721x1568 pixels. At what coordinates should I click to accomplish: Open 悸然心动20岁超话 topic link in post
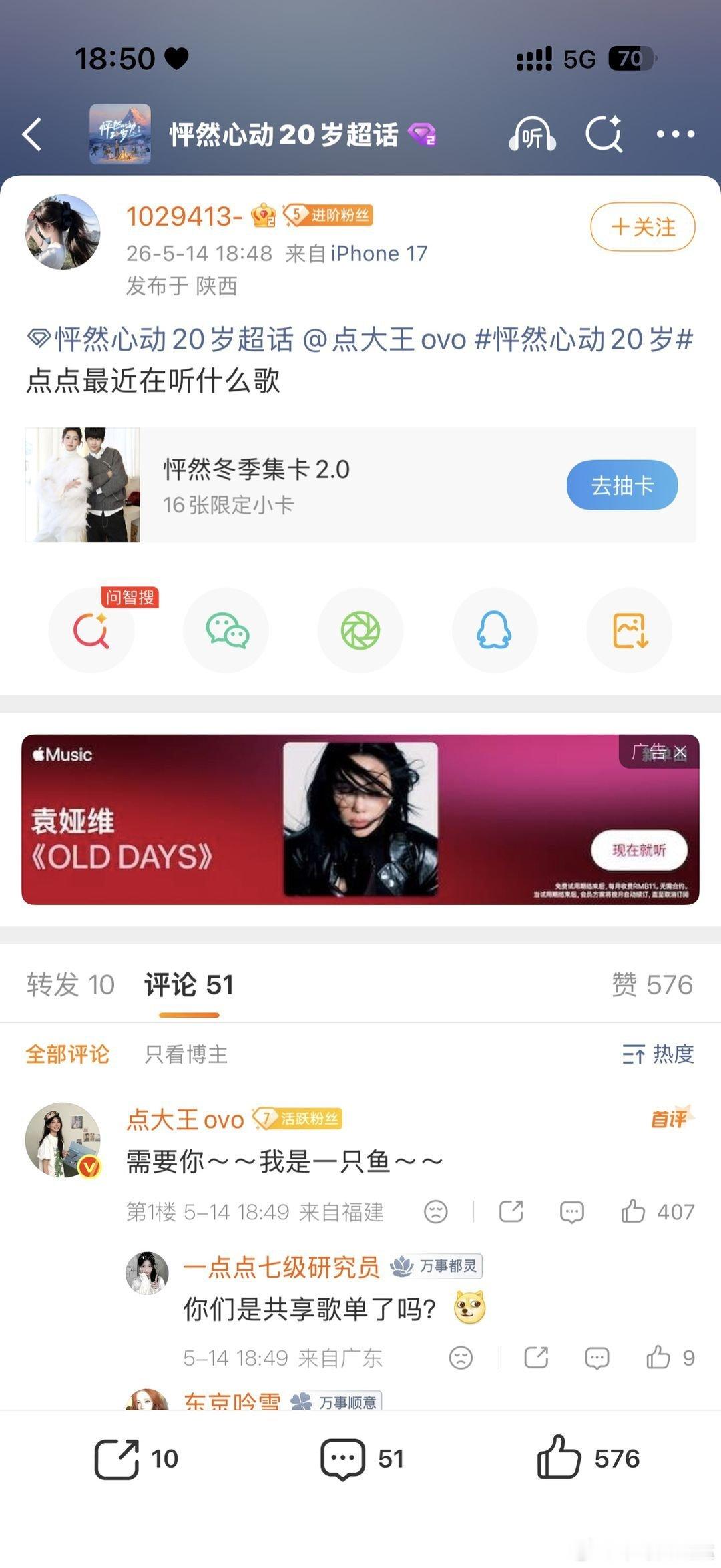(160, 339)
